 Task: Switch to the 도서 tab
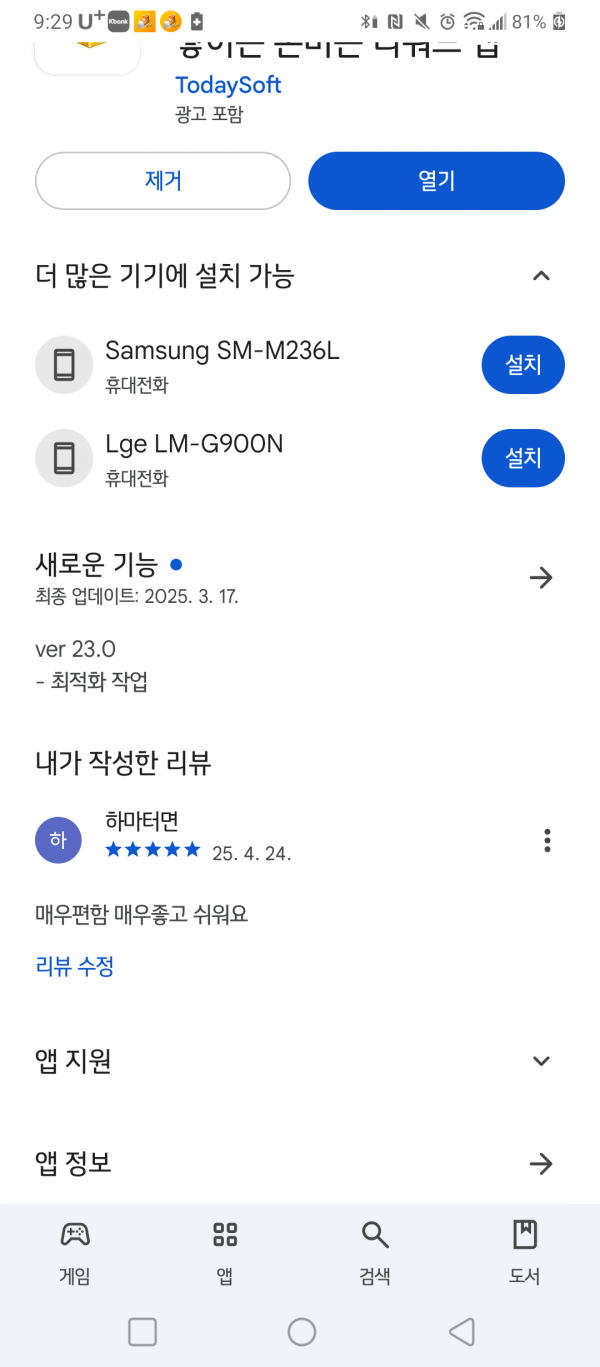click(x=525, y=1251)
